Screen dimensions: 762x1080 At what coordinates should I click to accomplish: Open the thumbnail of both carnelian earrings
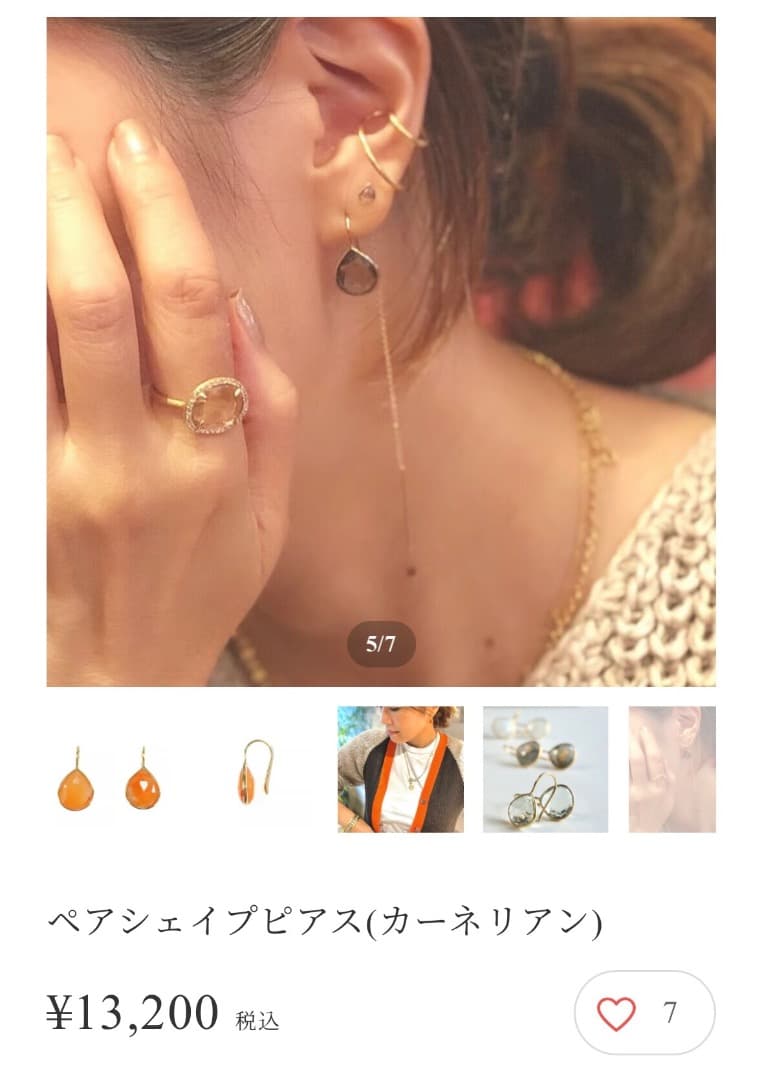[110, 775]
